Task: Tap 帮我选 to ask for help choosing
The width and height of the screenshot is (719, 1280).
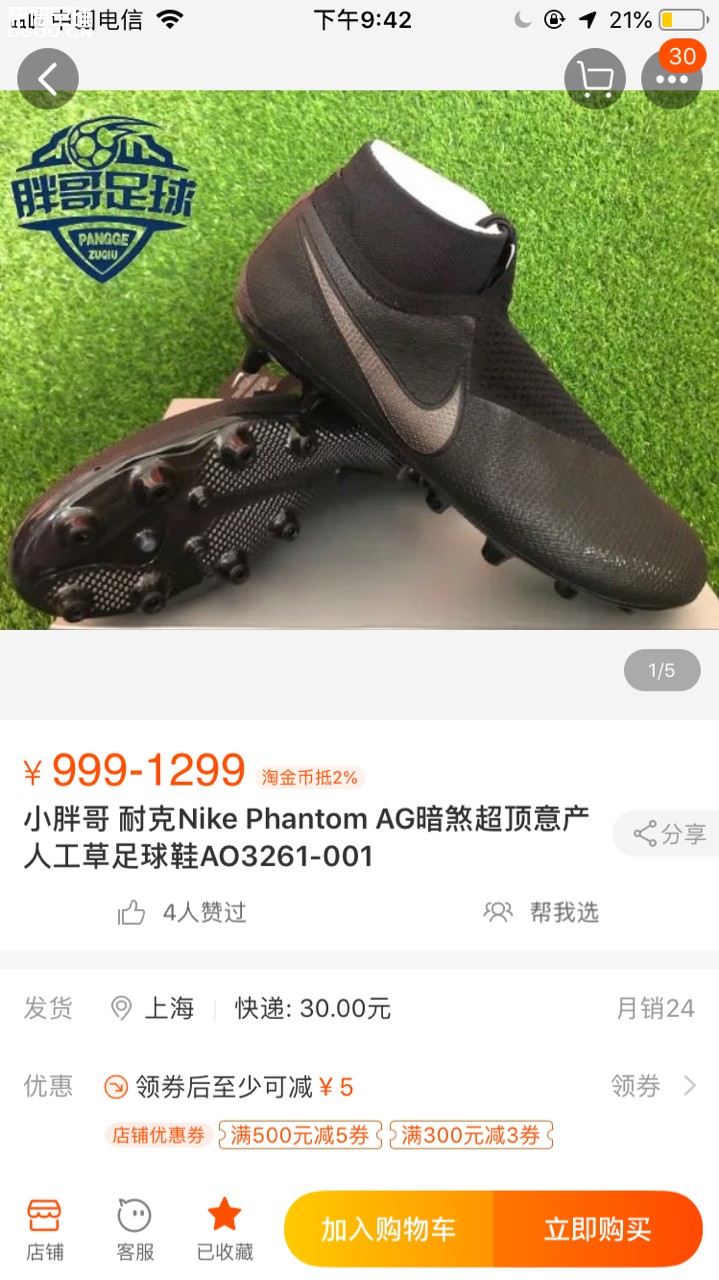Action: (x=541, y=912)
